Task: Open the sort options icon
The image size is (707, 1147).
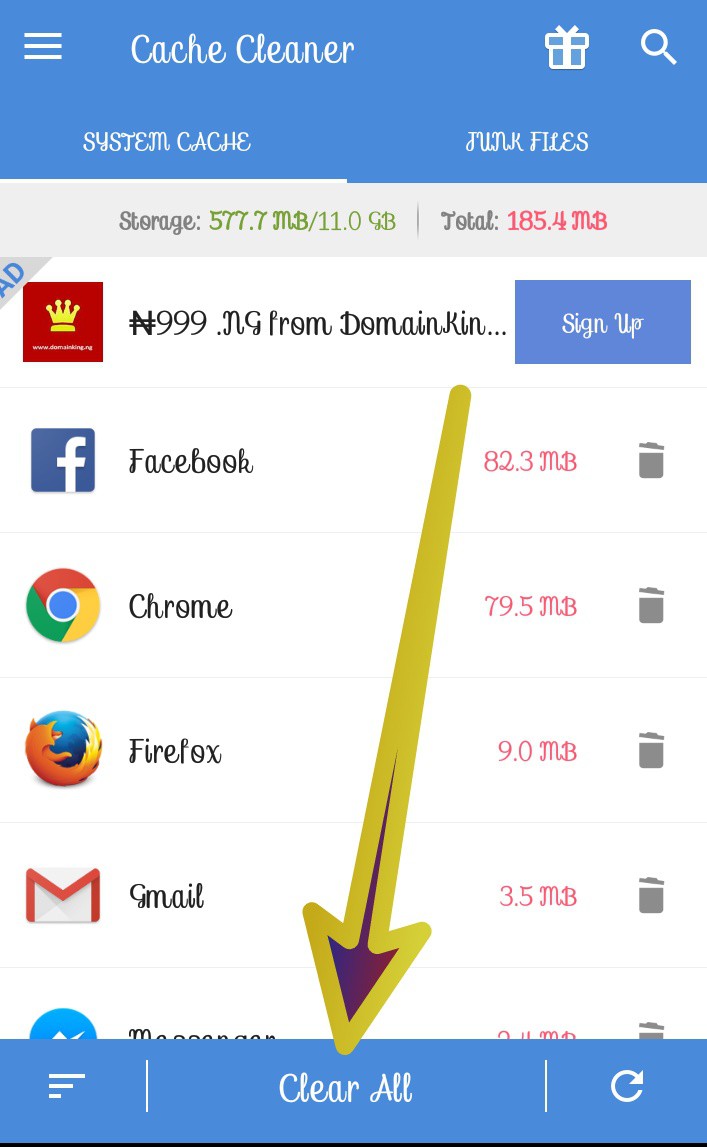Action: pyautogui.click(x=67, y=1086)
